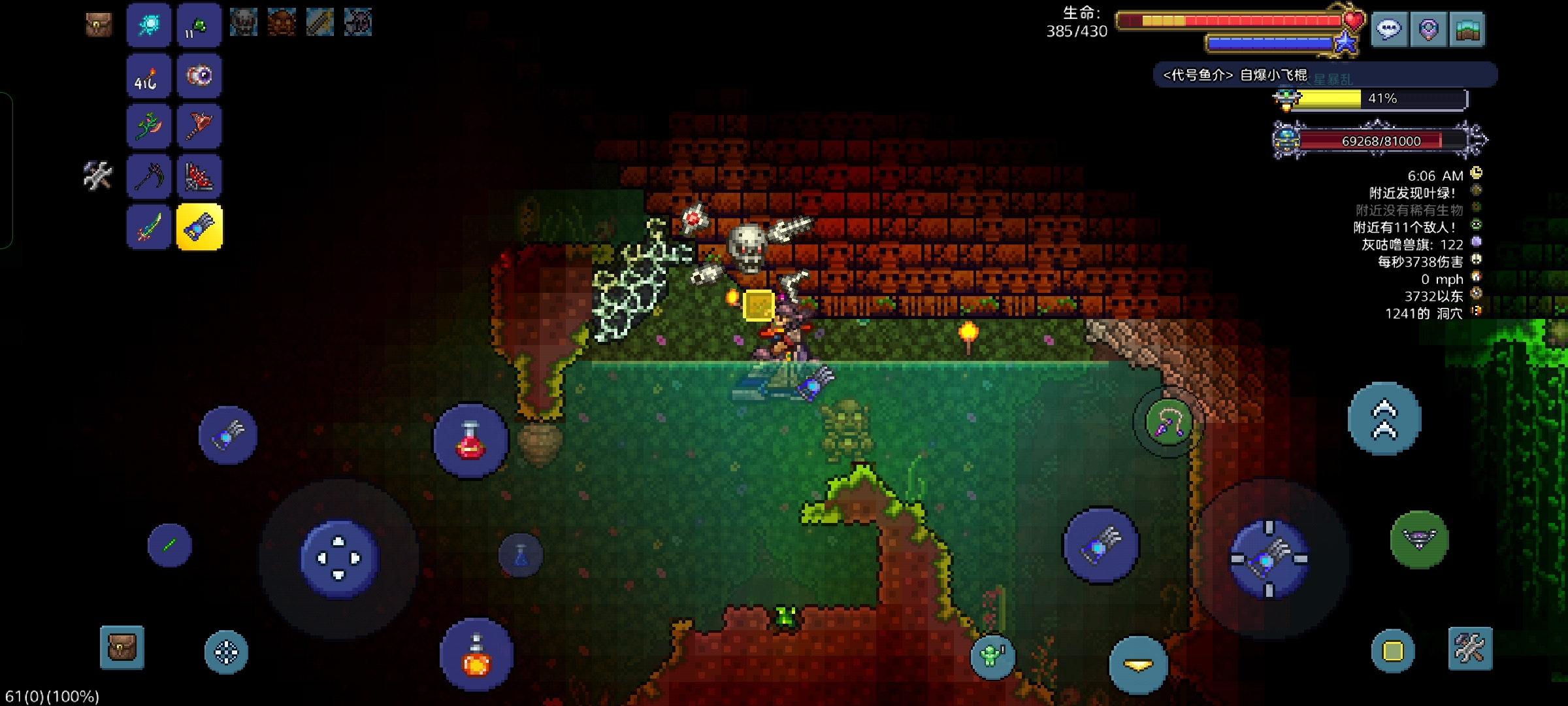Tap the double-arrow jump button

pyautogui.click(x=1384, y=419)
